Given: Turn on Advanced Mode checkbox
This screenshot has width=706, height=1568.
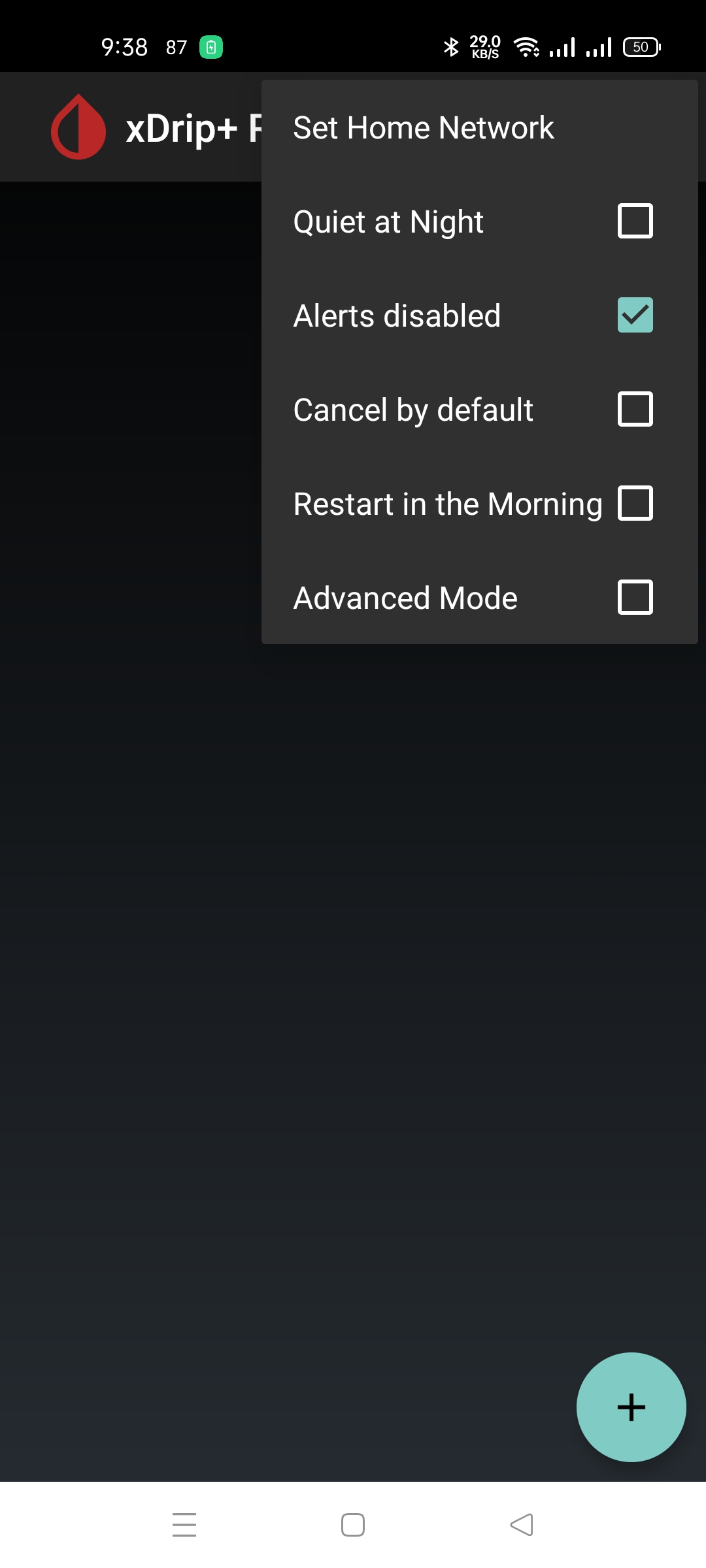Looking at the screenshot, I should [x=635, y=597].
